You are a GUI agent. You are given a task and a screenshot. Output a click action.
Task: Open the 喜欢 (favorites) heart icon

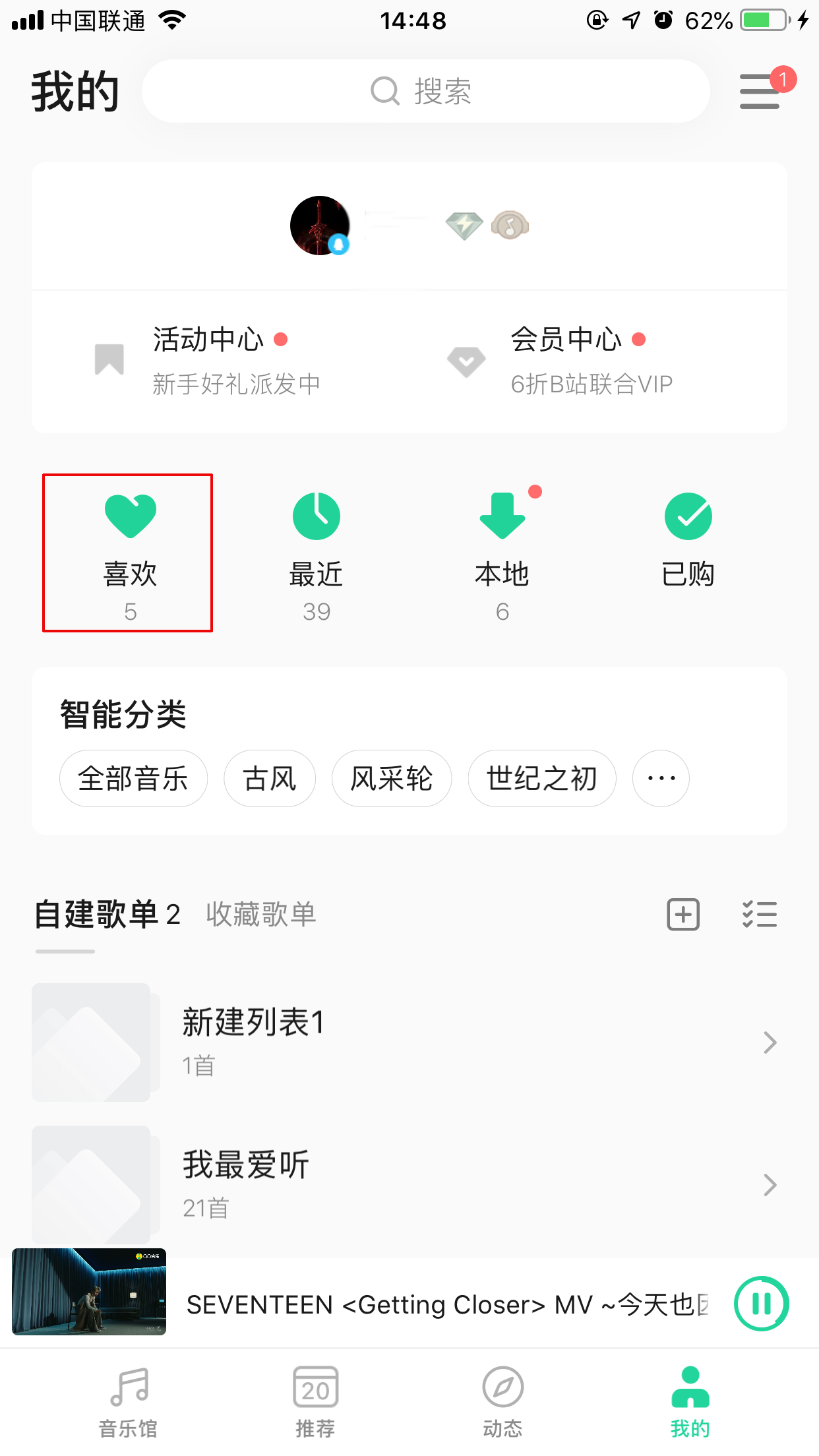pyautogui.click(x=129, y=518)
